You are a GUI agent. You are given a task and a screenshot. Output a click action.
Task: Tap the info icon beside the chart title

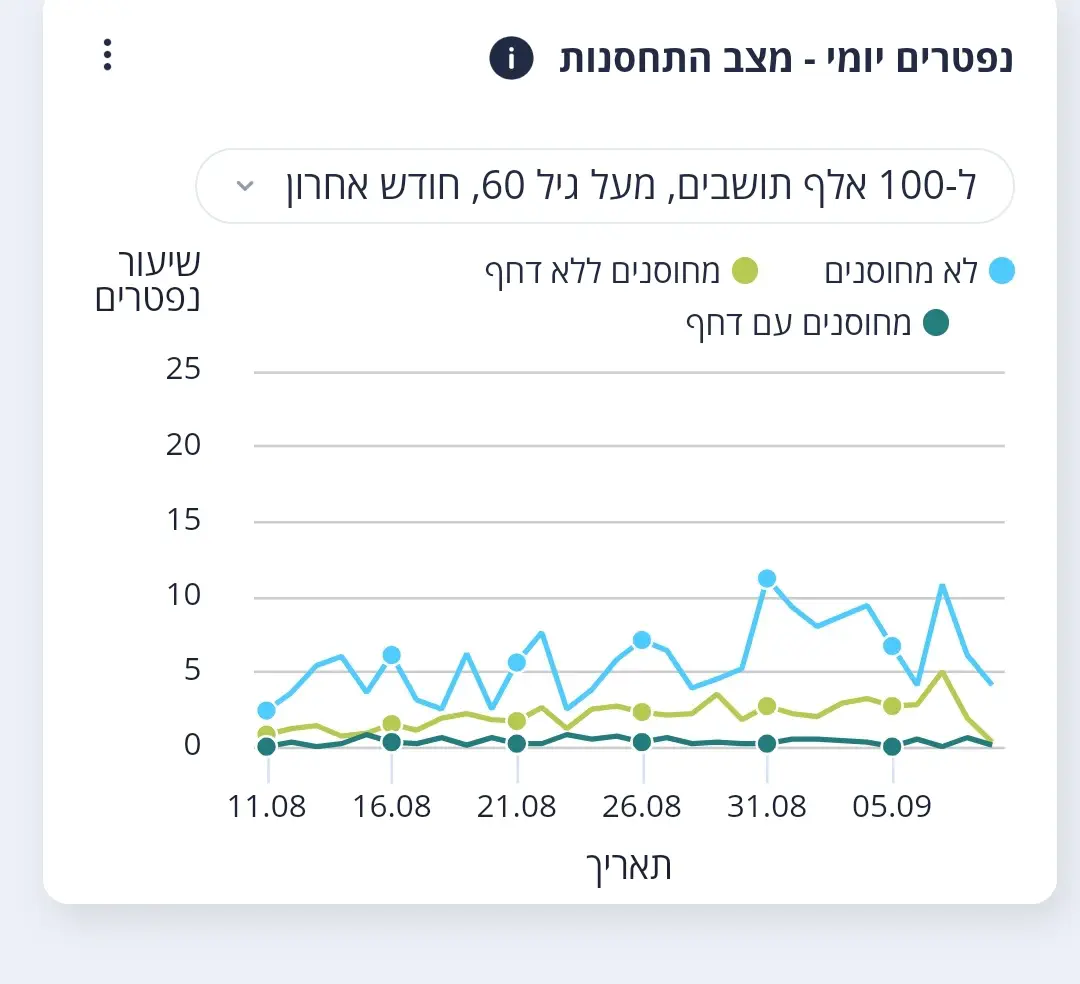[510, 59]
